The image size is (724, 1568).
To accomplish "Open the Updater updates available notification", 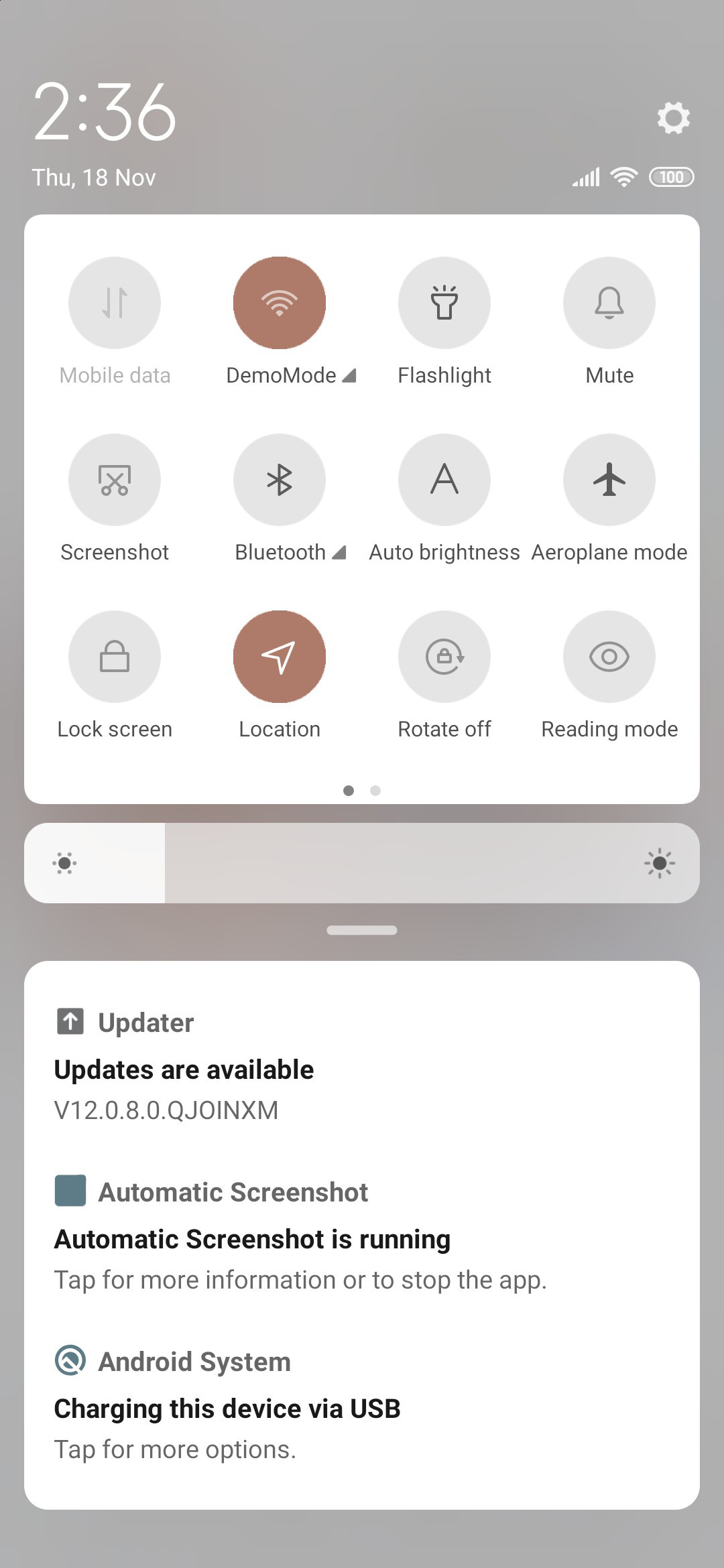I will (x=362, y=1065).
